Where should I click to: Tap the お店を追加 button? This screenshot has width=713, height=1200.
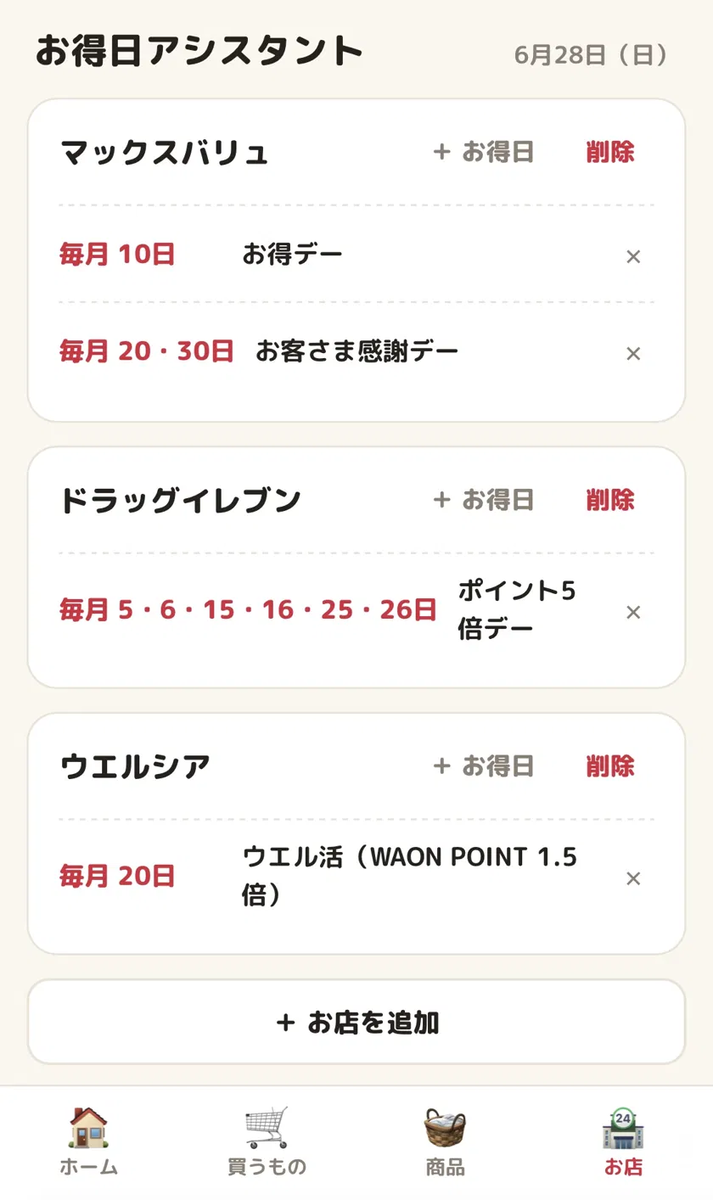pyautogui.click(x=356, y=1022)
